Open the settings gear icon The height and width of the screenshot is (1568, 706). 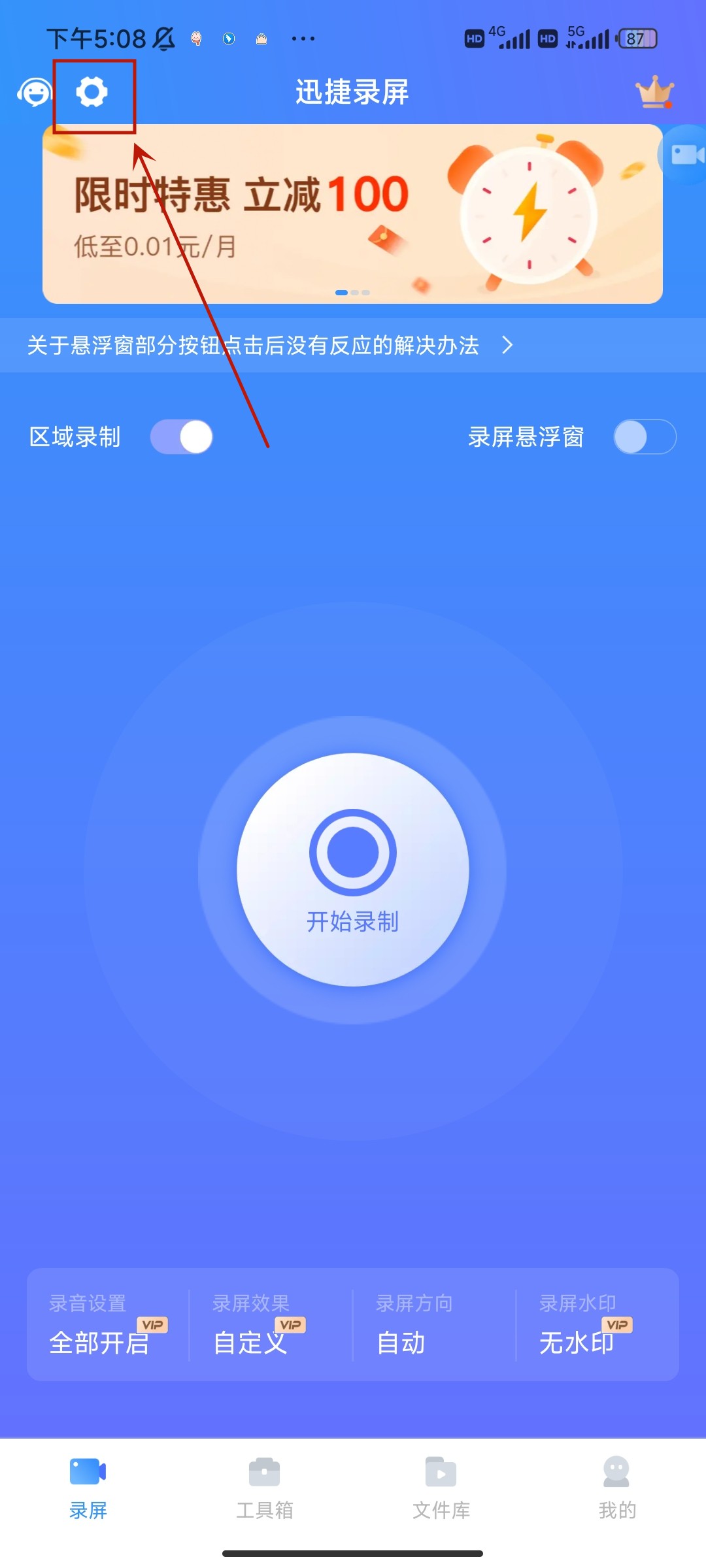coord(93,93)
